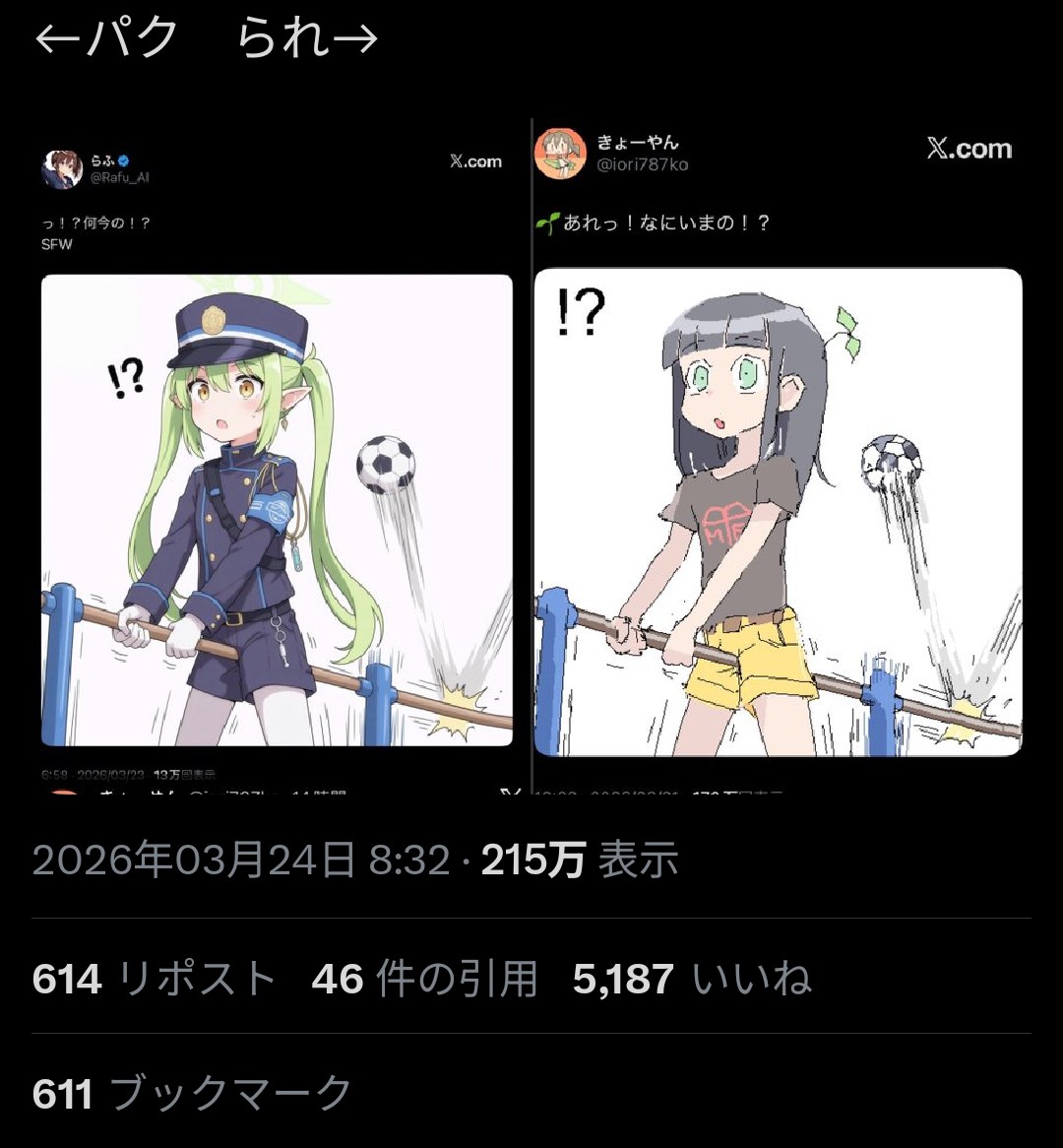Open the 215万 表示 view details

point(579,860)
